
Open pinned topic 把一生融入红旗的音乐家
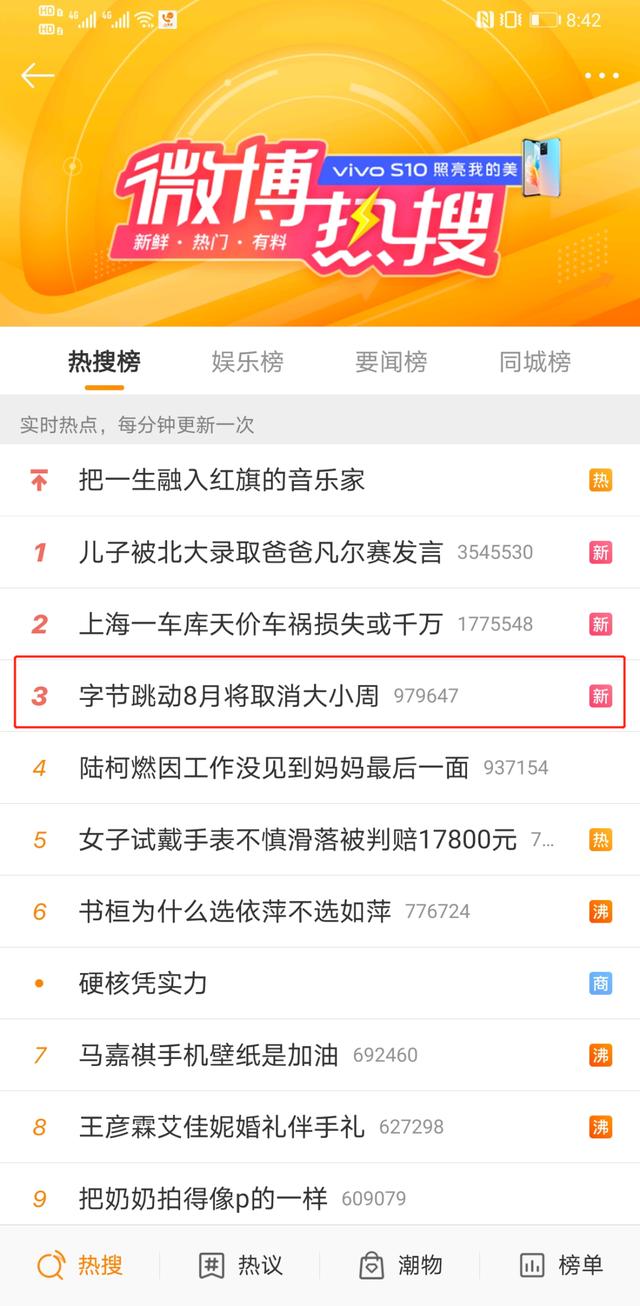222,480
